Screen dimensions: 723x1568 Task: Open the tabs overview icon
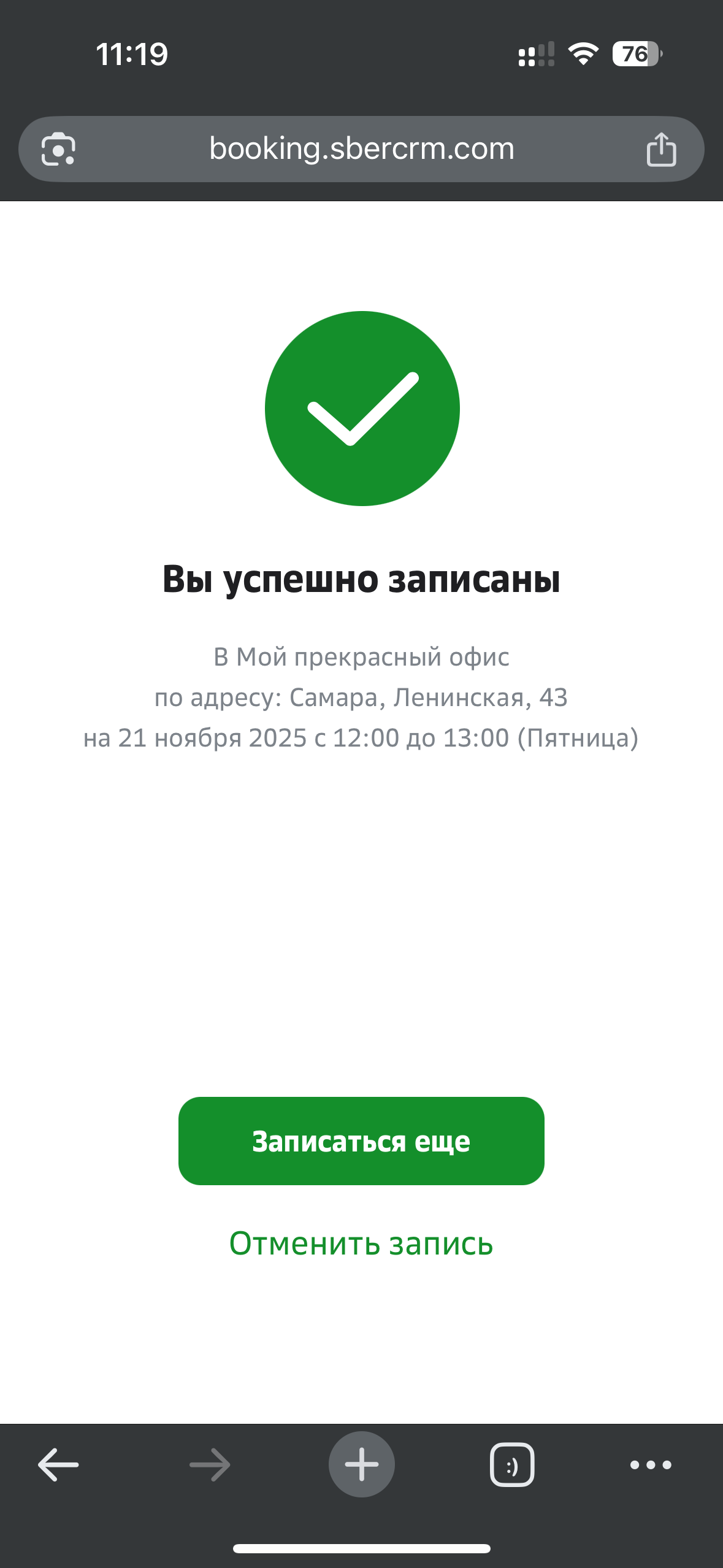tap(511, 1465)
